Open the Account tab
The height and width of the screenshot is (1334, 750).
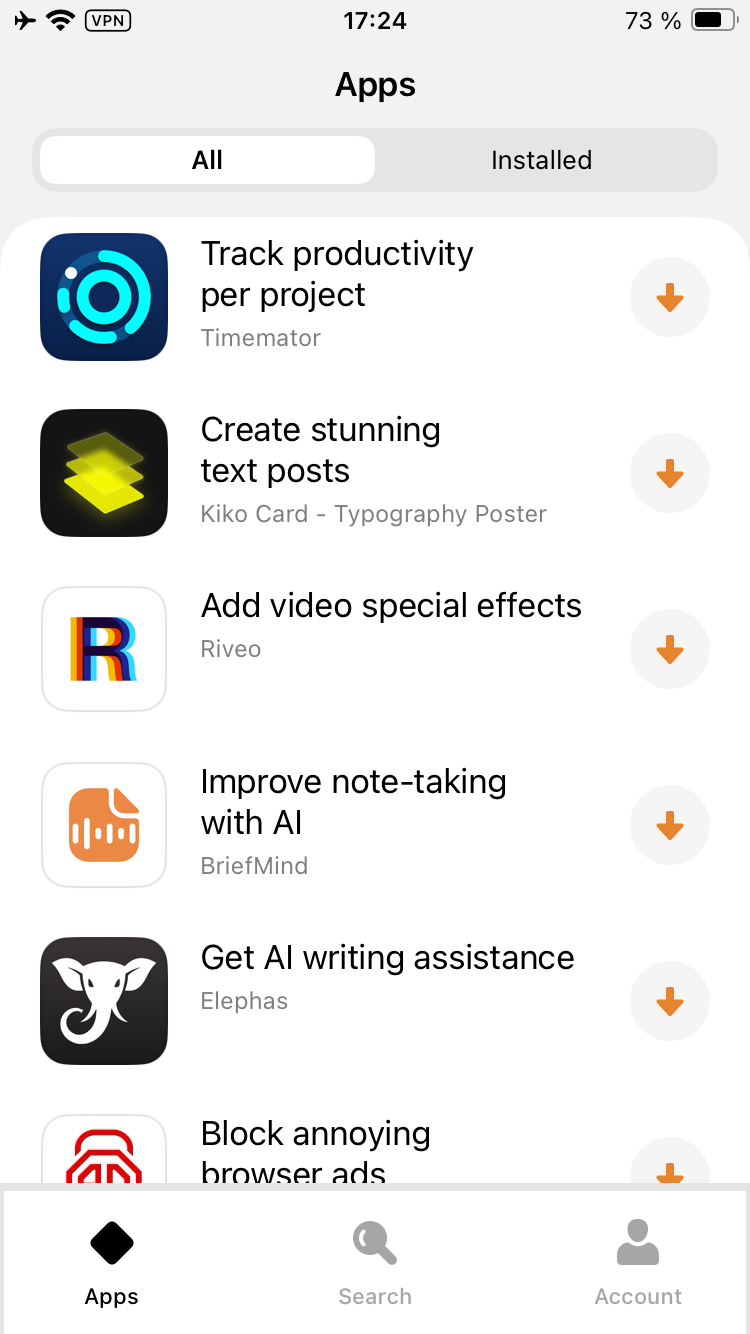tap(638, 1264)
